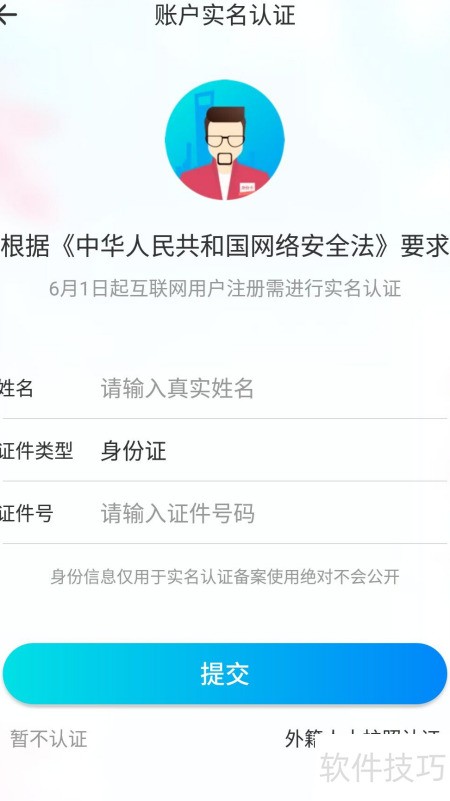Skip verification via 暂不认证
Screen dimensions: 450x801
(49, 739)
